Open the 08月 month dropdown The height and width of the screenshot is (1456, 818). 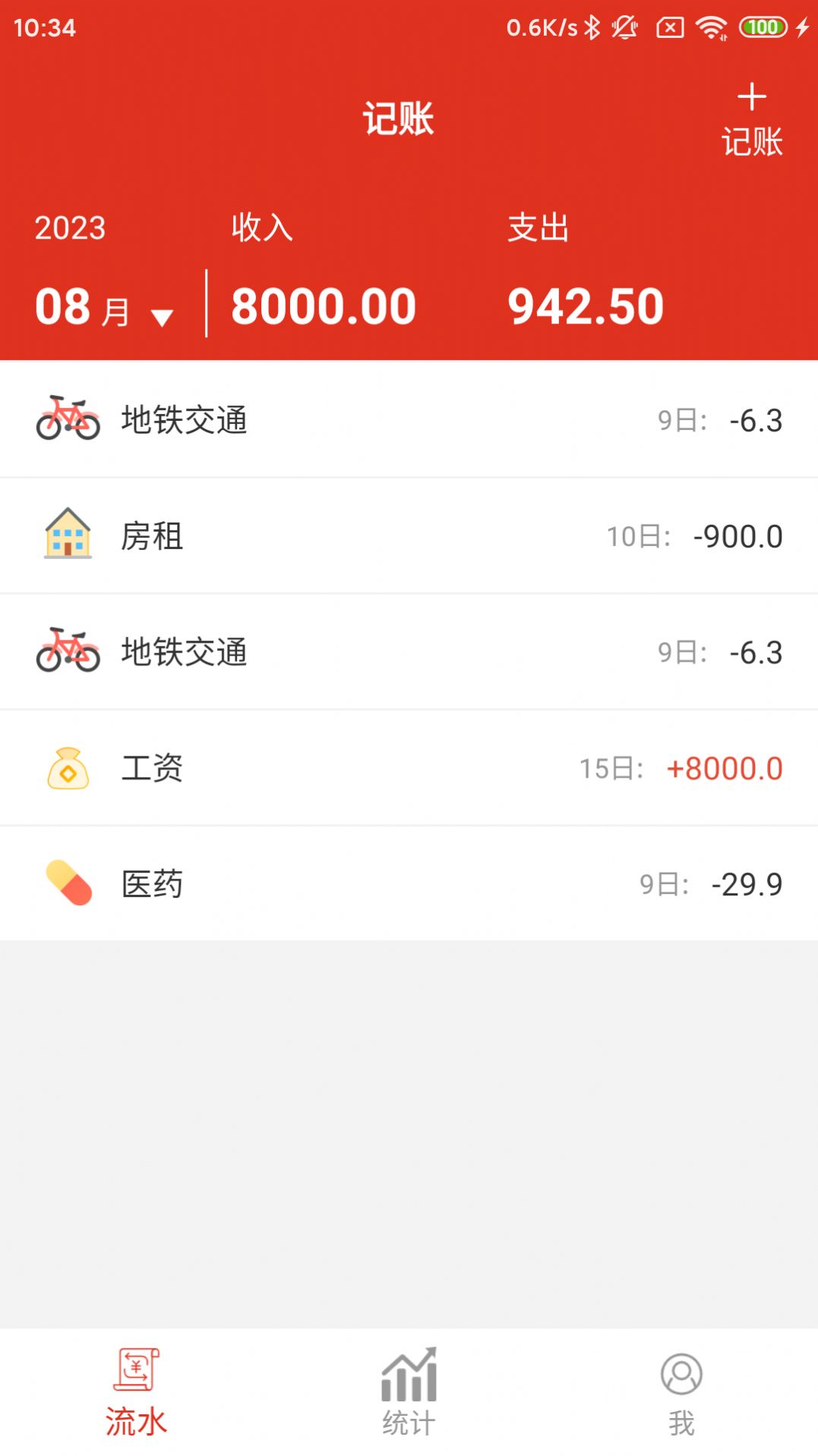point(104,308)
